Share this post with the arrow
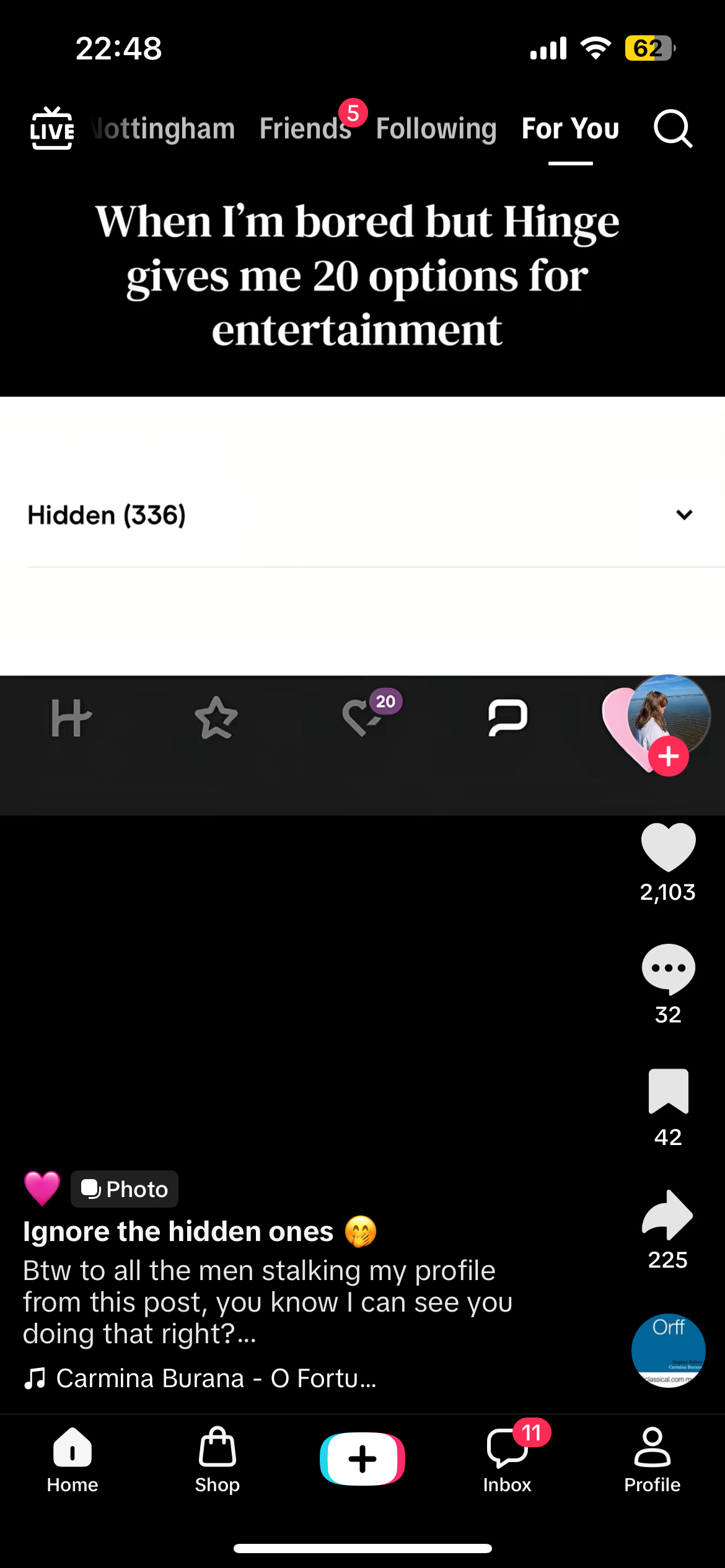Screen dimensions: 725x1568 coord(668,1215)
